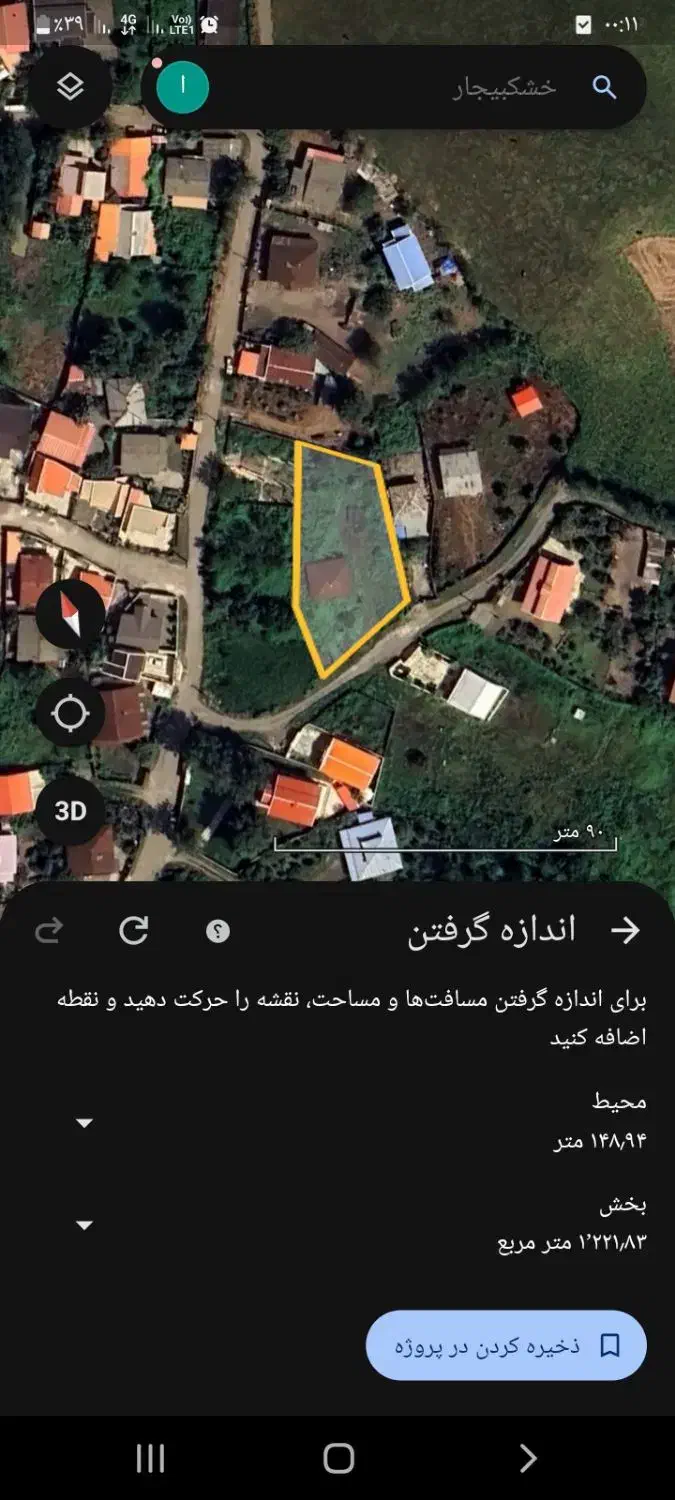Open the بخش area unit dropdown

point(85,1225)
